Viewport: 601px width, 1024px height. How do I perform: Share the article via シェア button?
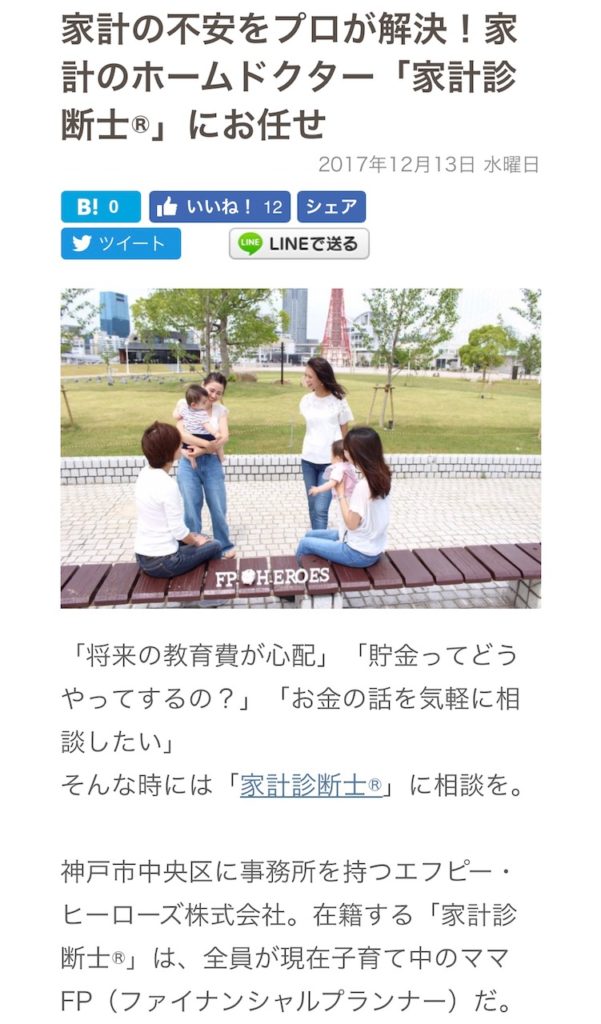331,207
